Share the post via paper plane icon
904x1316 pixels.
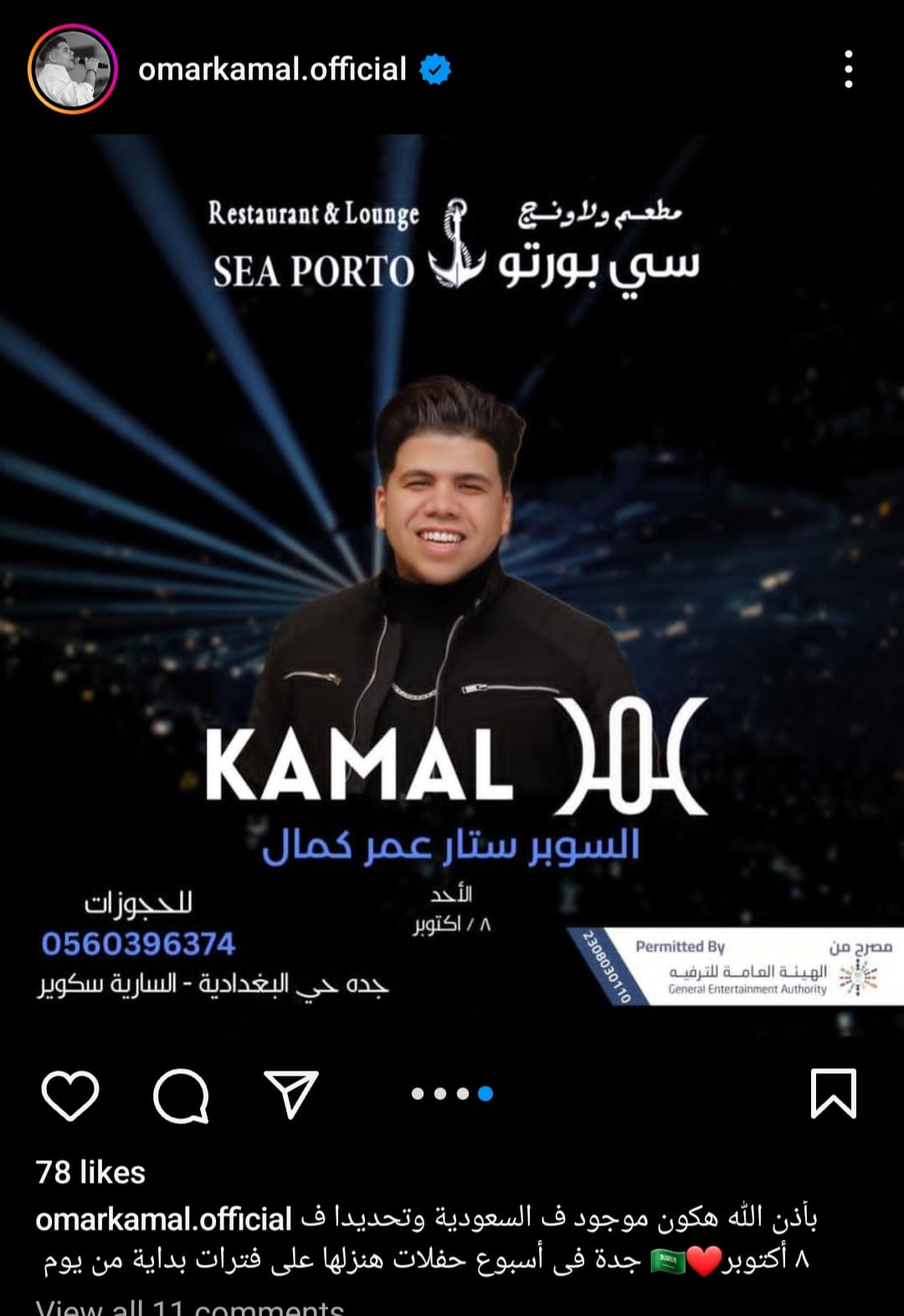(291, 1094)
